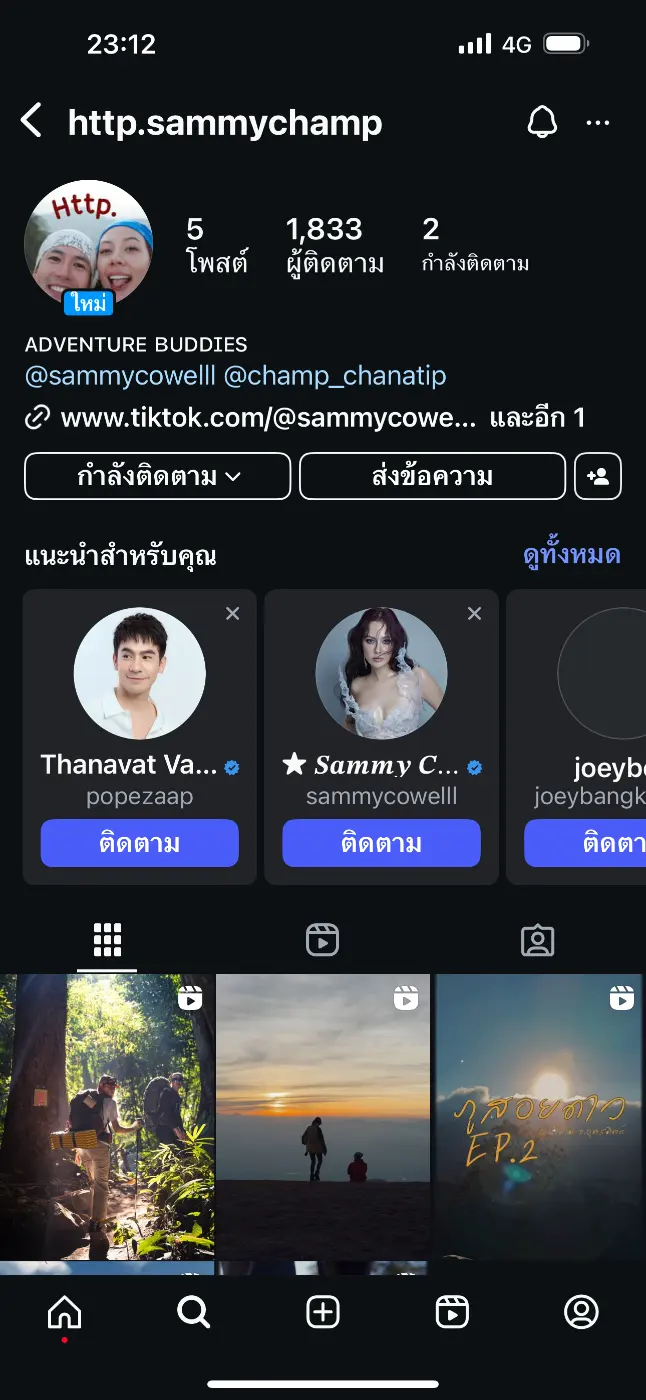Open the @champ_chanatip mention link in bio

(x=335, y=376)
